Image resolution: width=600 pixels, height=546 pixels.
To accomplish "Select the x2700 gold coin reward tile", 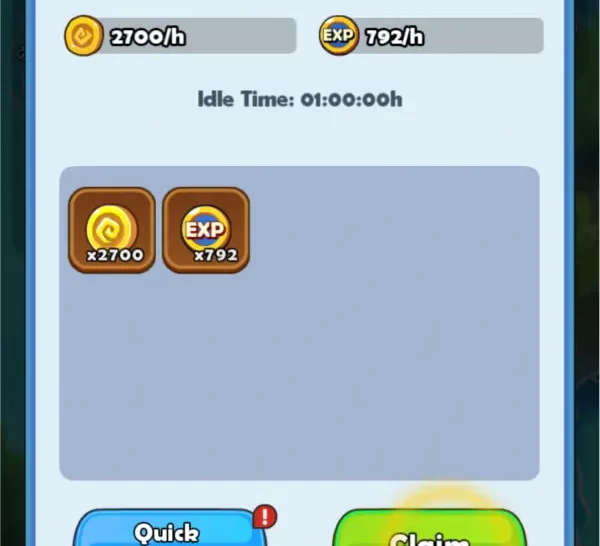I will pyautogui.click(x=112, y=230).
